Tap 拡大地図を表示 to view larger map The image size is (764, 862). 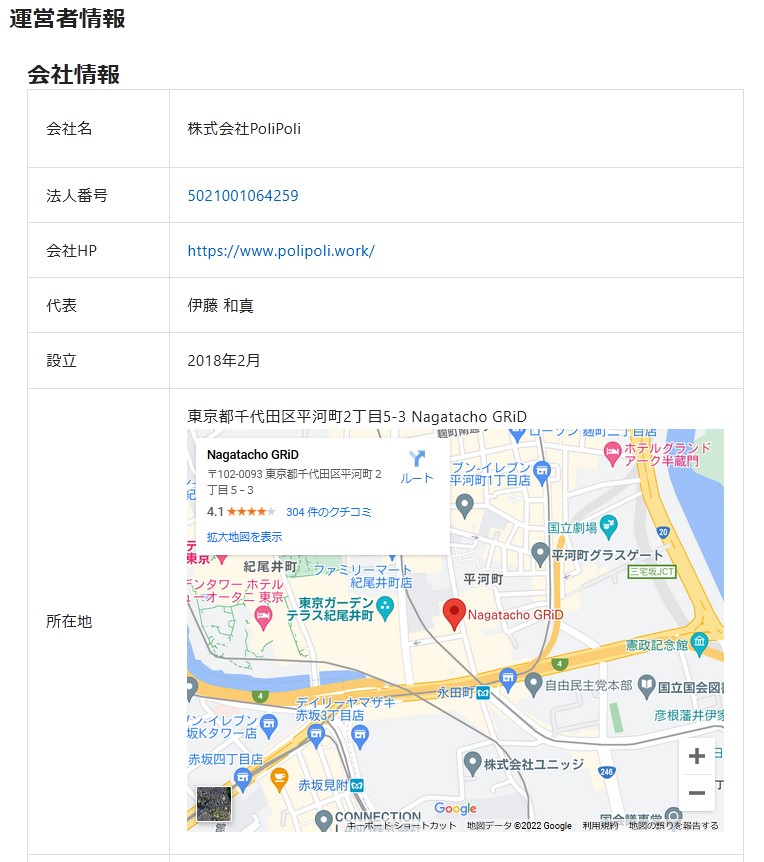[244, 537]
